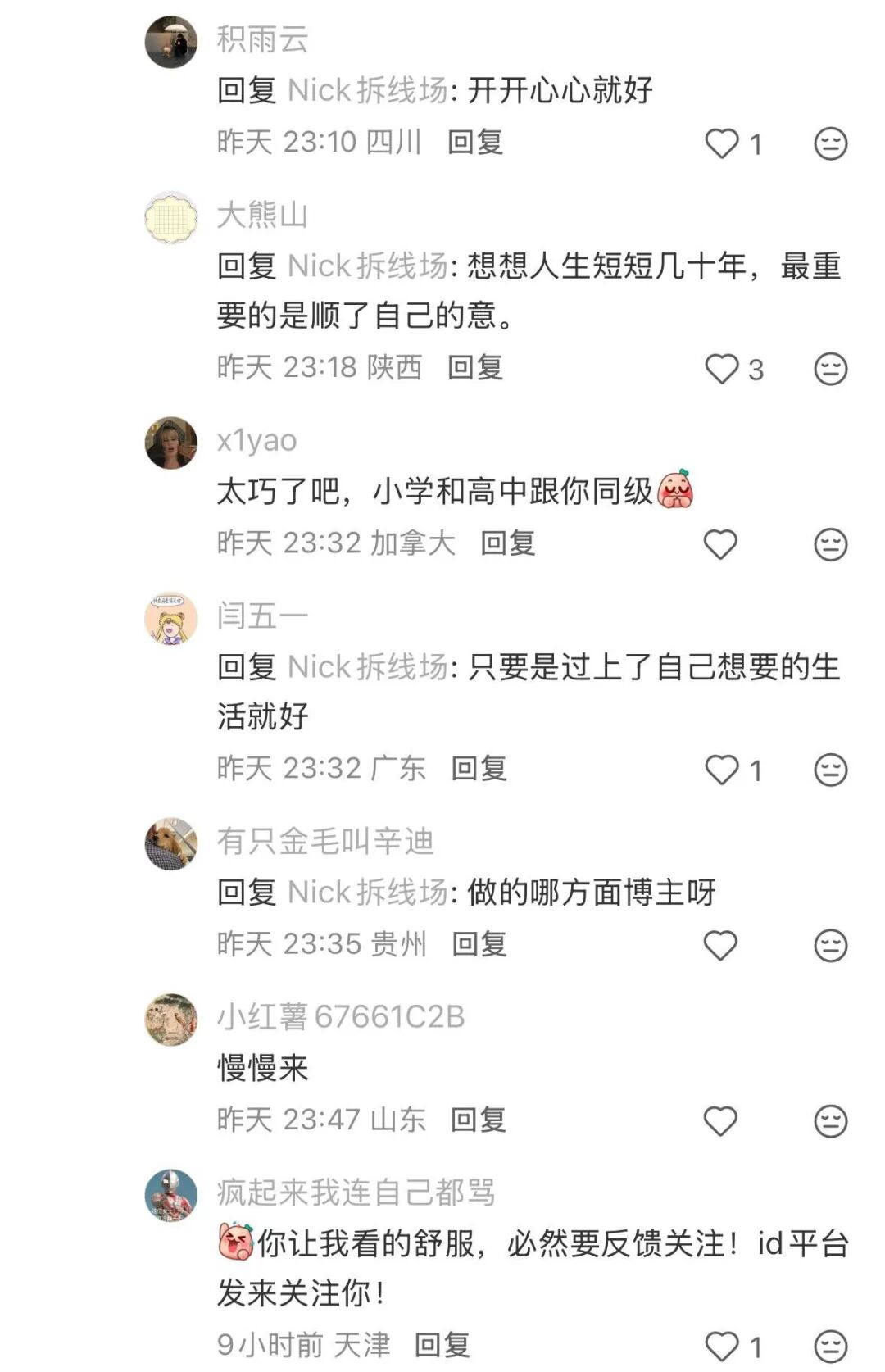This screenshot has height=1372, width=885.
Task: Open x1yao's profile avatar
Action: coord(171,443)
